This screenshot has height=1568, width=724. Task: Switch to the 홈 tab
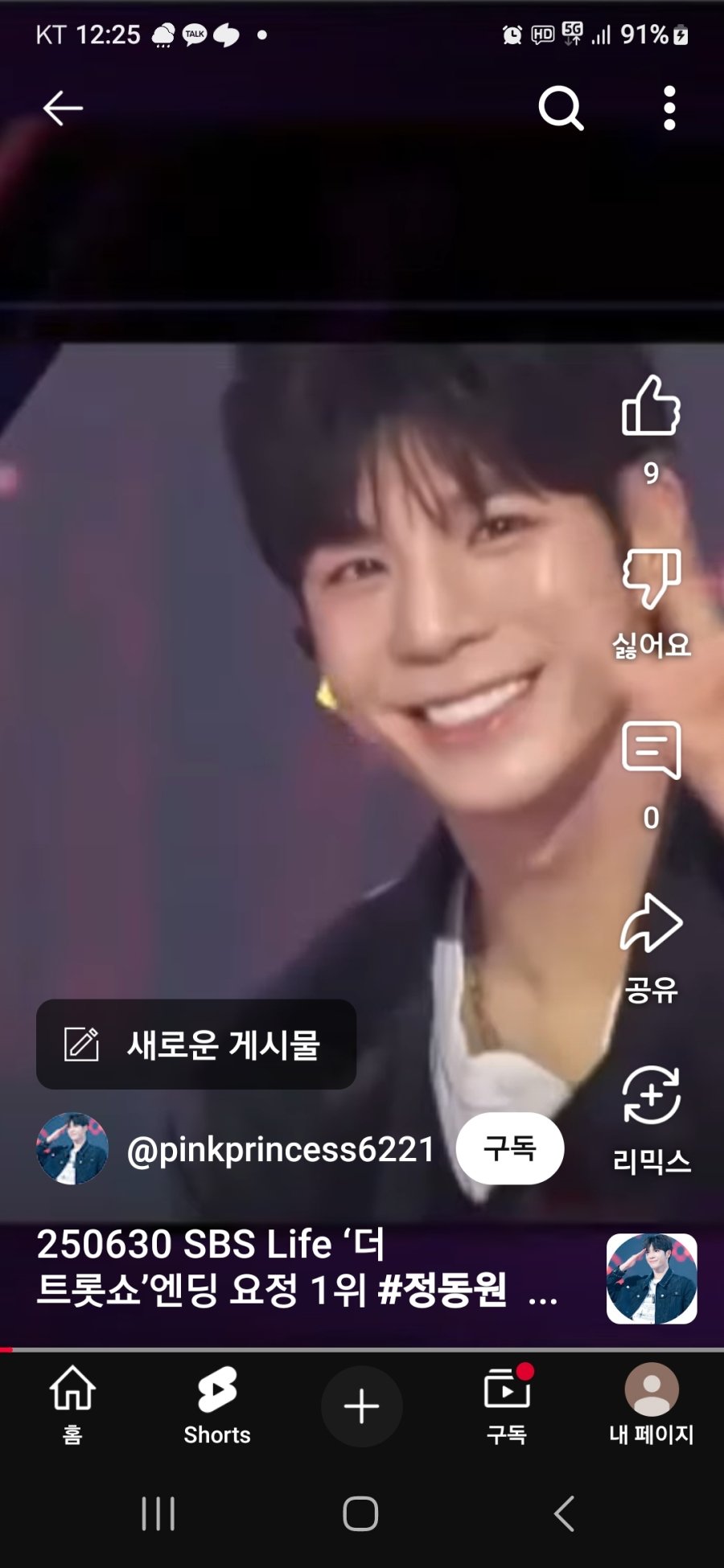pyautogui.click(x=72, y=1406)
